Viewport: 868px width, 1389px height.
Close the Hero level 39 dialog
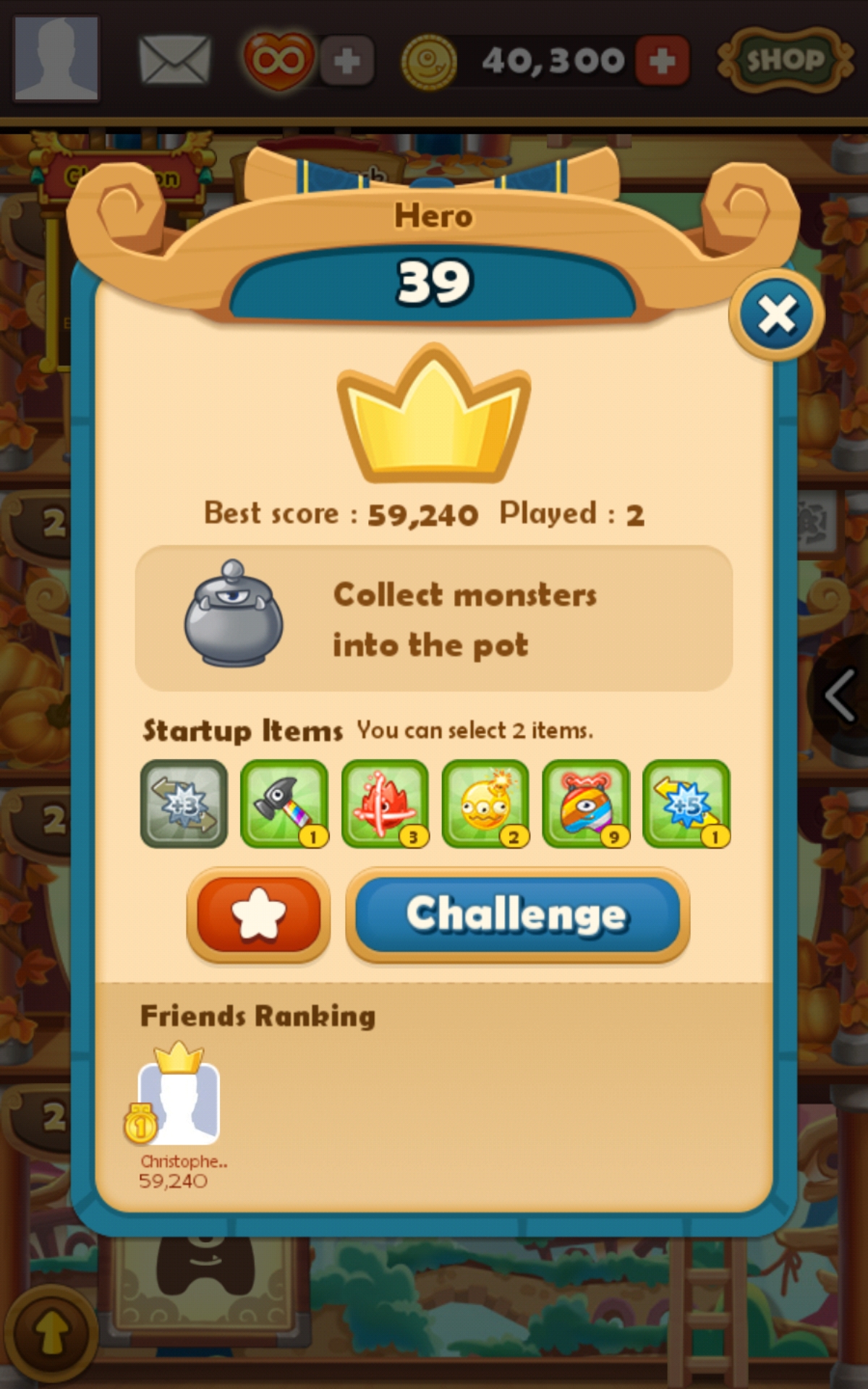[x=777, y=315]
